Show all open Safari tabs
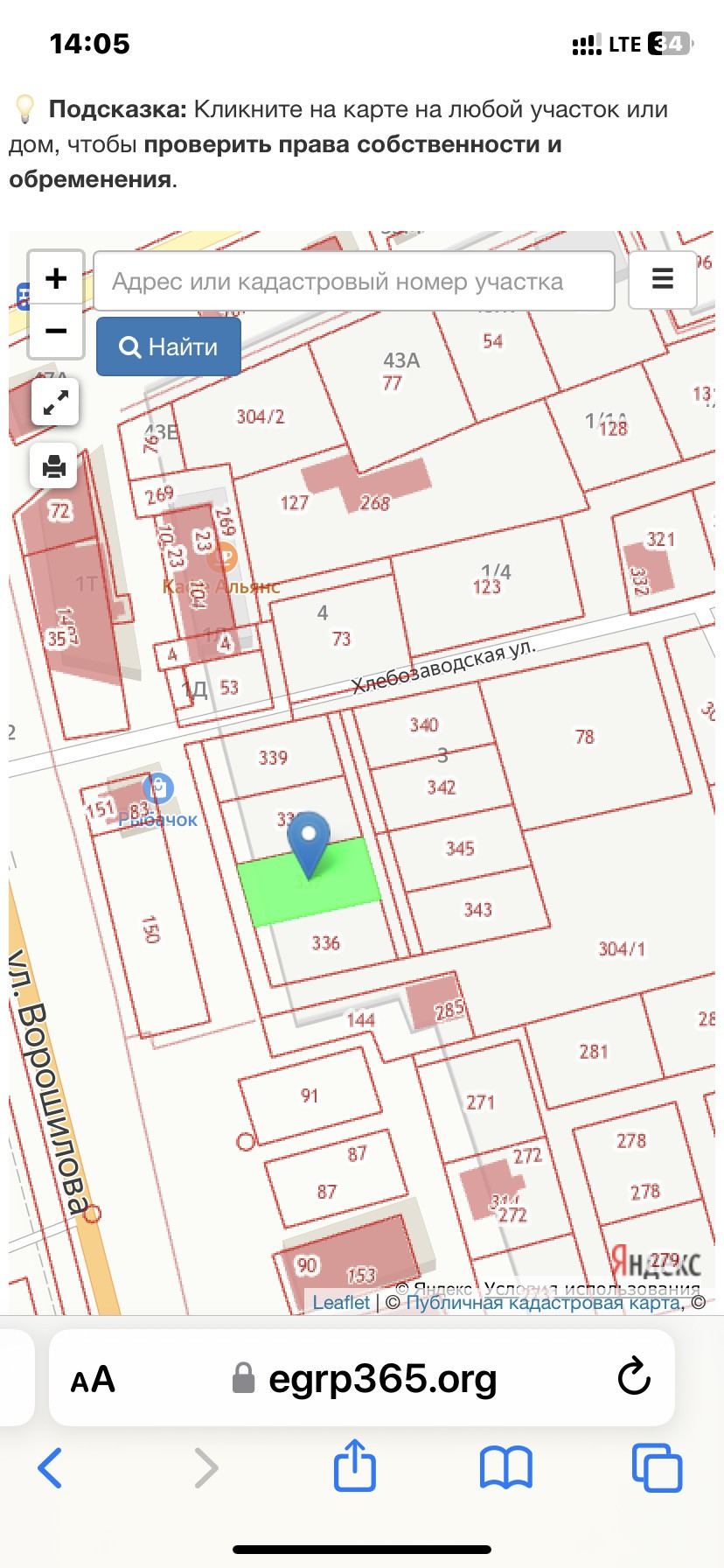 pos(656,1467)
